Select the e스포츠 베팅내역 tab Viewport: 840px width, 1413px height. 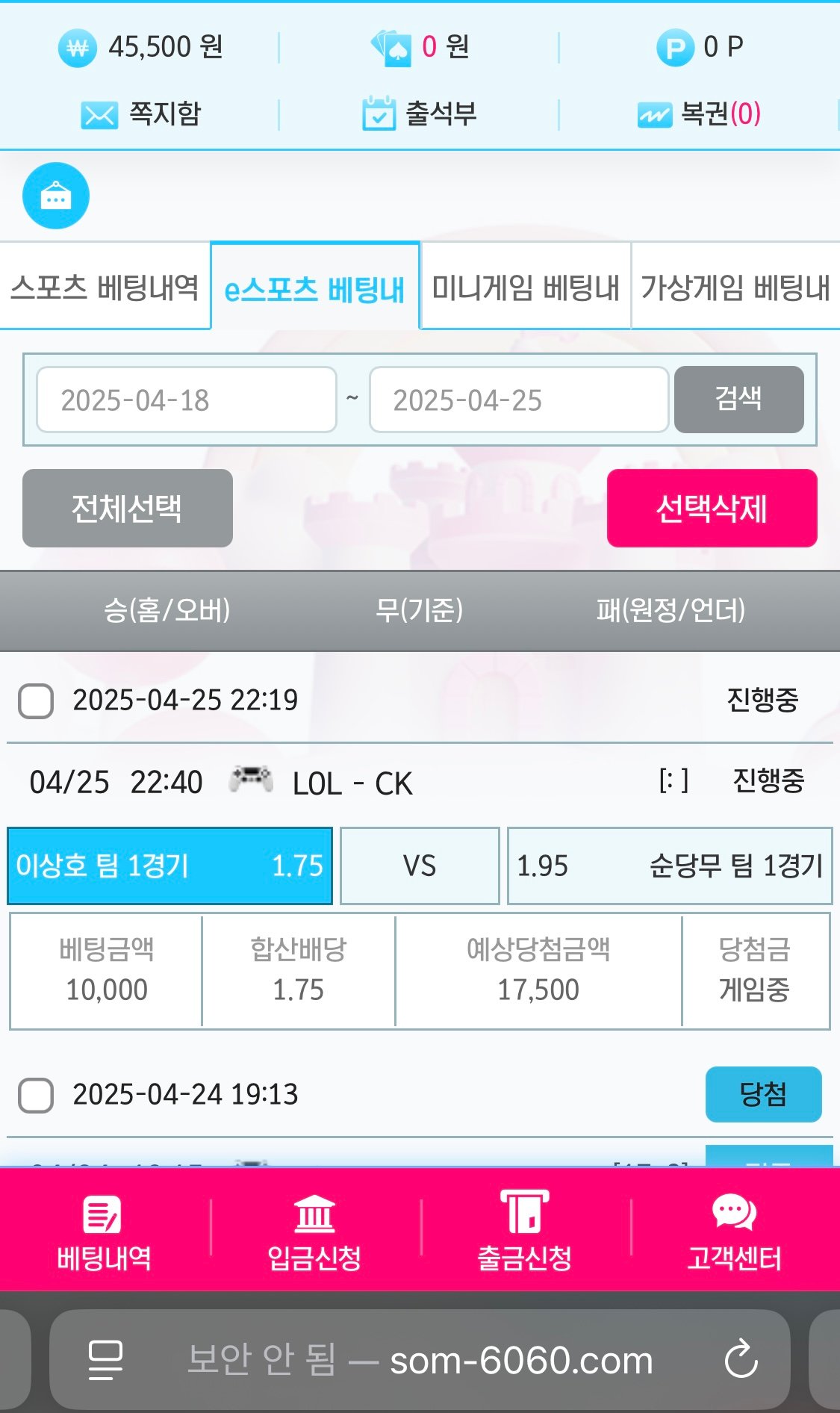pyautogui.click(x=315, y=288)
